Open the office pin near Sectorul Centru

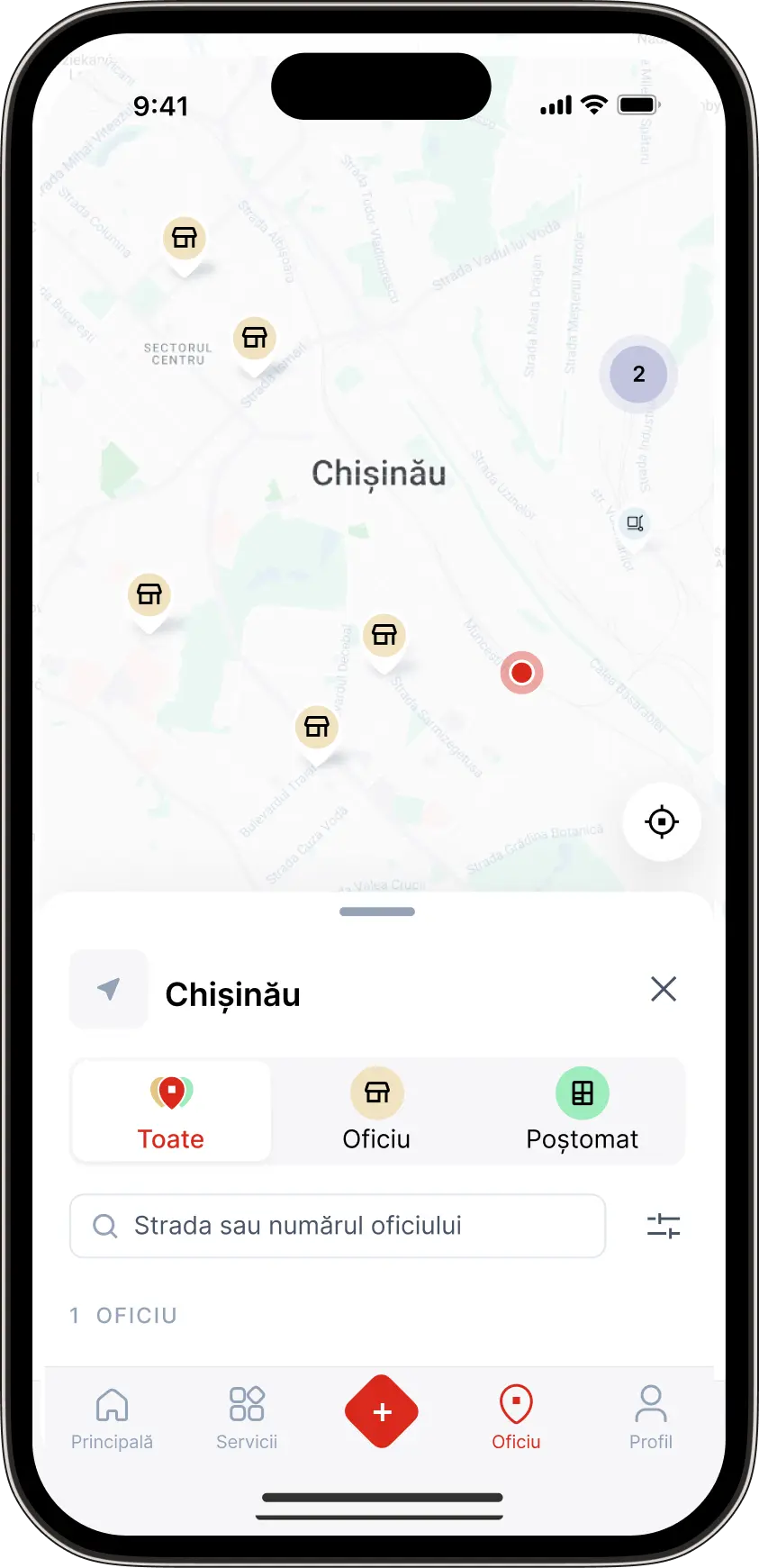255,340
